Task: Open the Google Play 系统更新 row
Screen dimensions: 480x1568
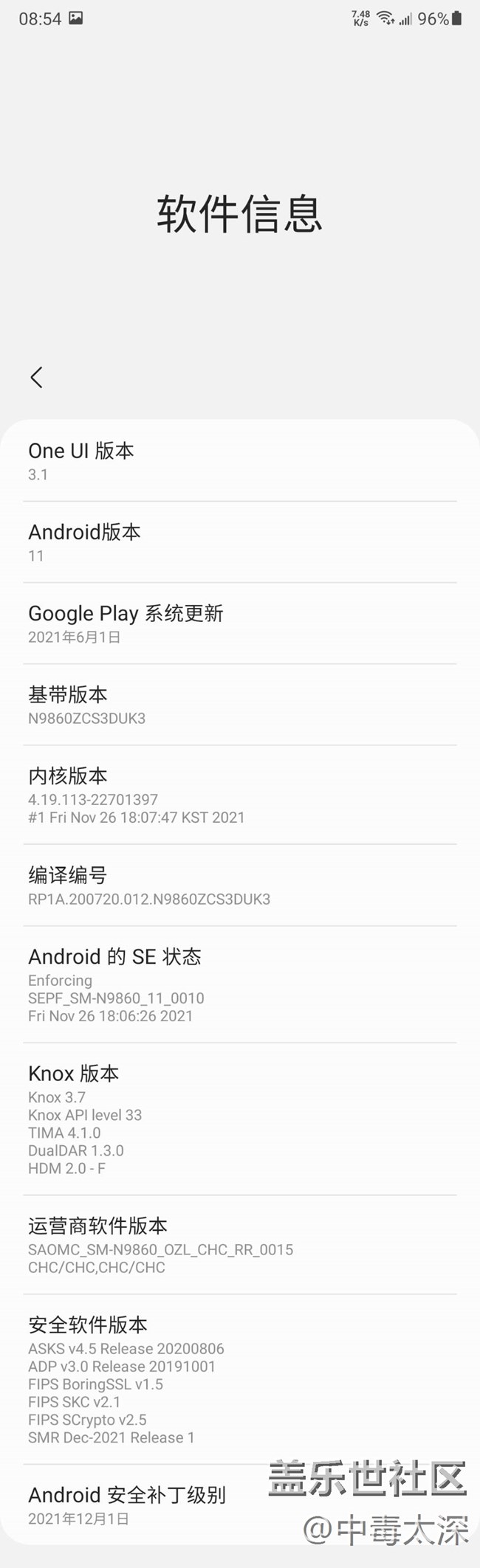Action: (x=239, y=624)
